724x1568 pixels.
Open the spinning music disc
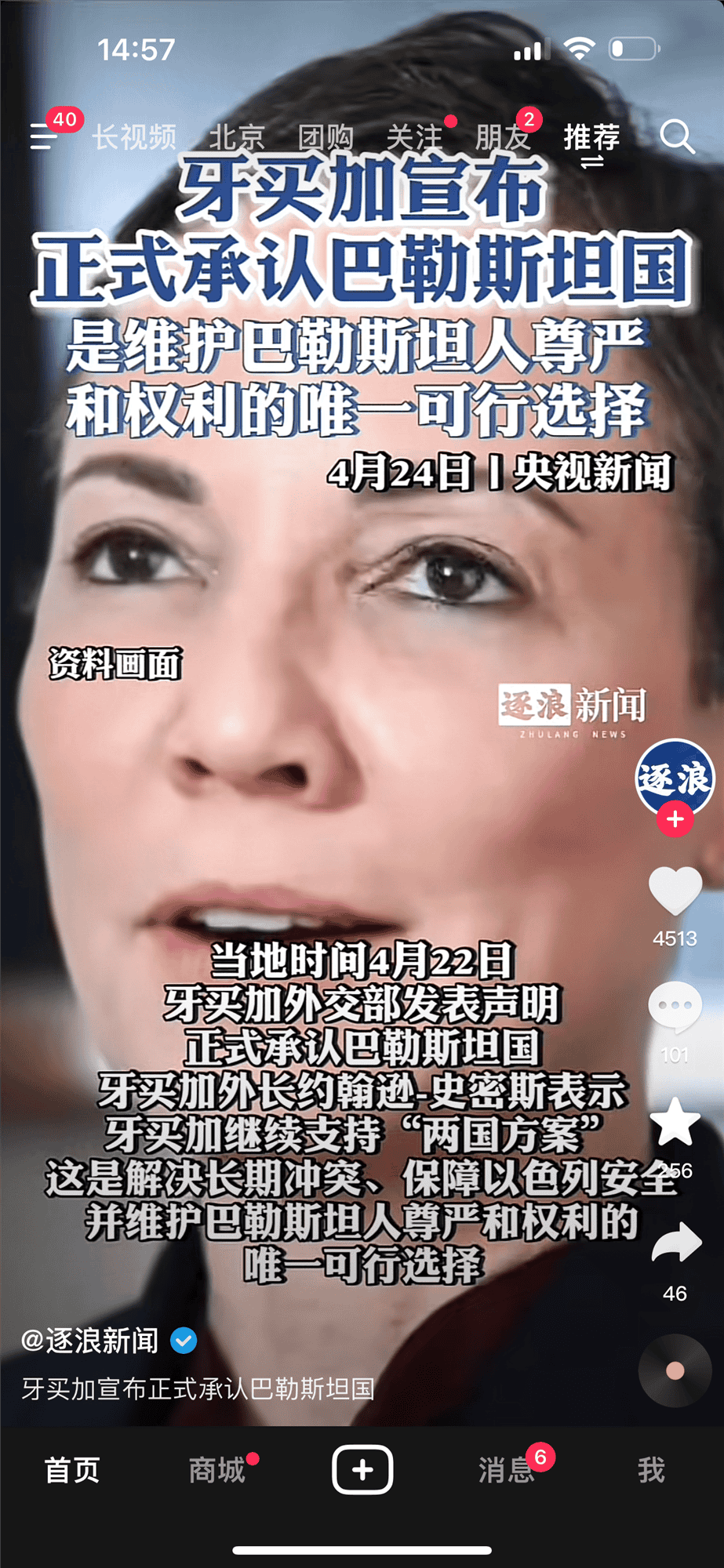[x=675, y=1370]
